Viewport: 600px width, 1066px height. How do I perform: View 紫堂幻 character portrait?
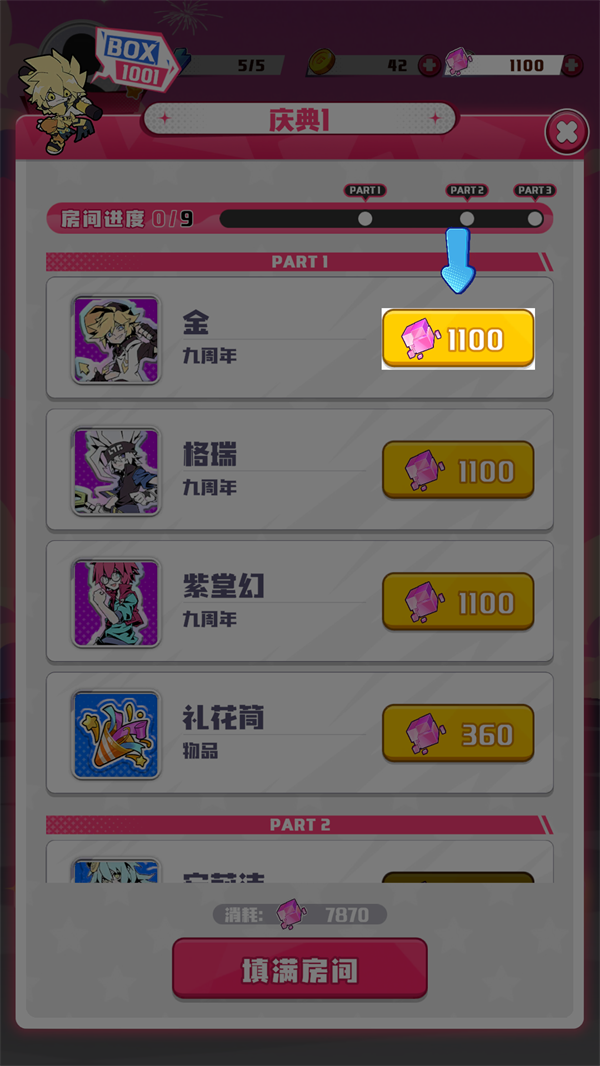coord(116,603)
